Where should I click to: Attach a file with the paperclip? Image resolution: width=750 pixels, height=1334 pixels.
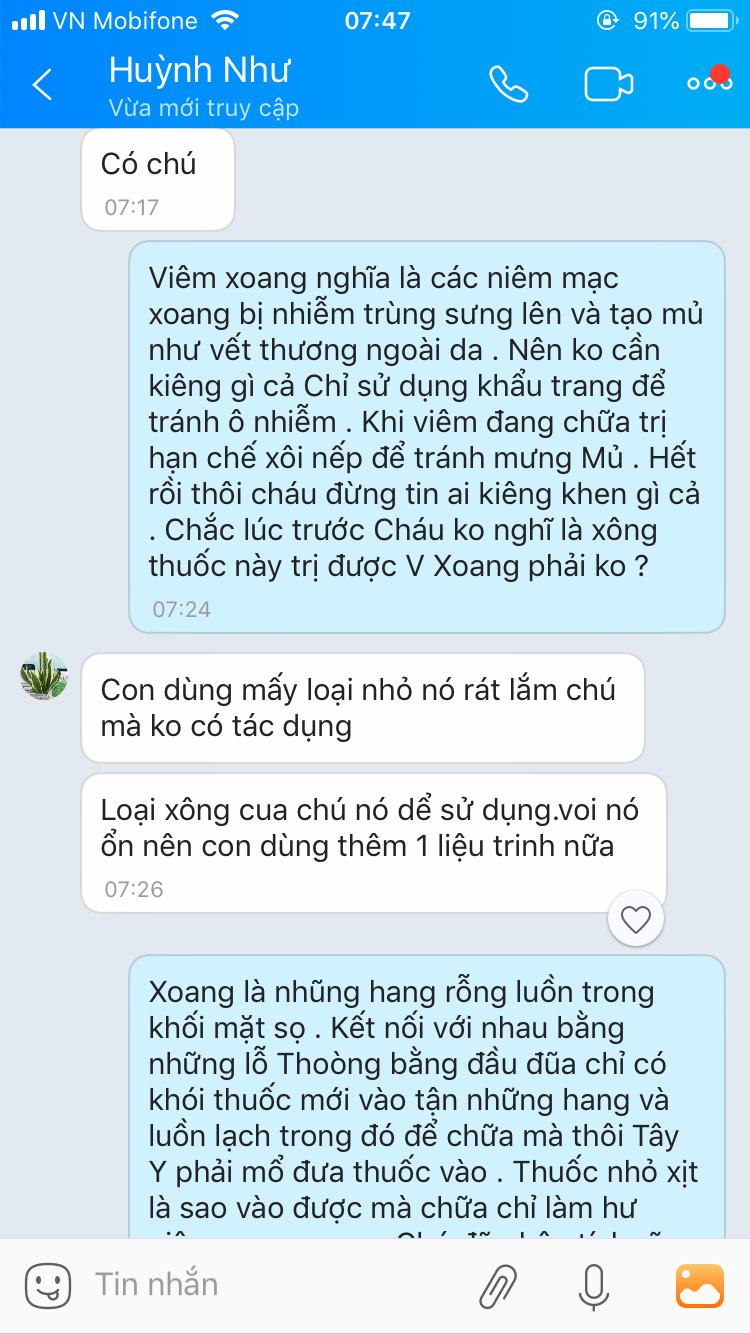click(x=497, y=1286)
